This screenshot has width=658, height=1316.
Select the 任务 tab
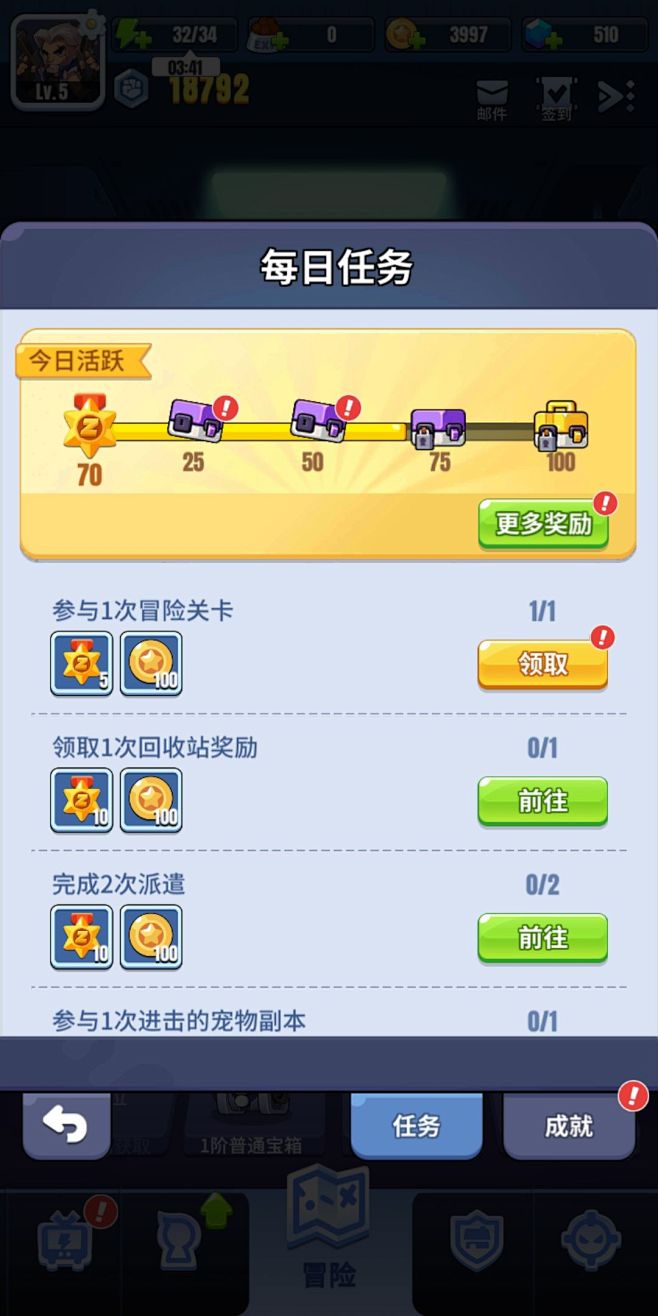[417, 1126]
